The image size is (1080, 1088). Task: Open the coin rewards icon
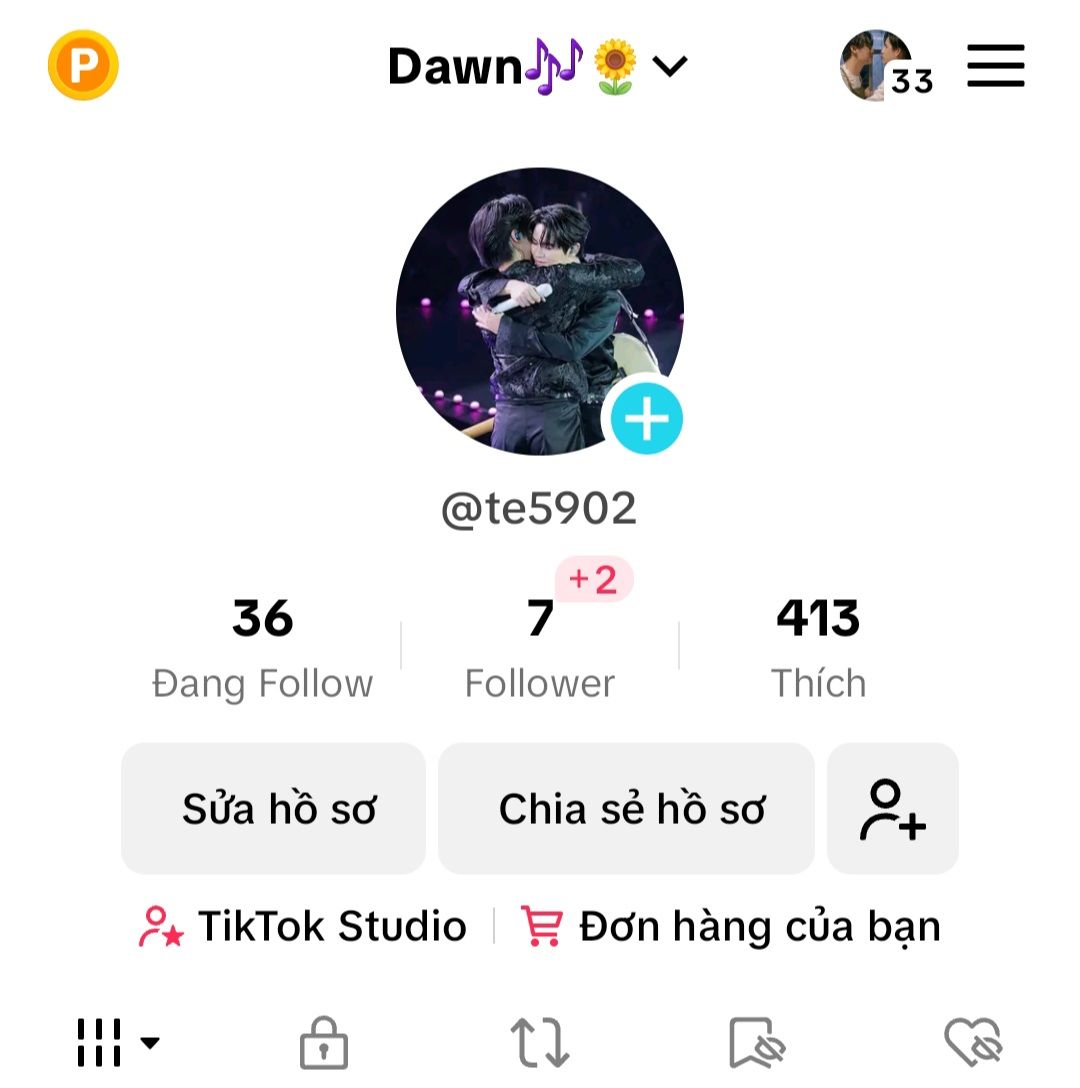tap(83, 66)
